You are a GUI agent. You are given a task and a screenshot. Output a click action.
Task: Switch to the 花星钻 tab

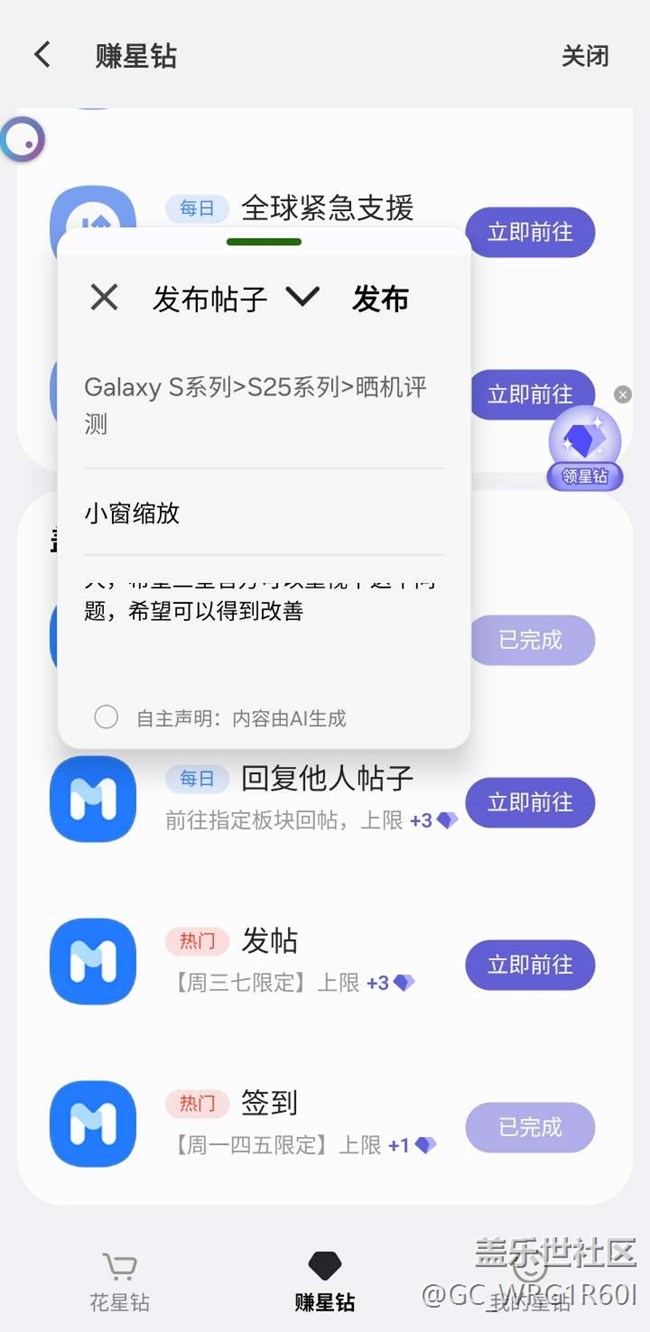[x=119, y=1282]
